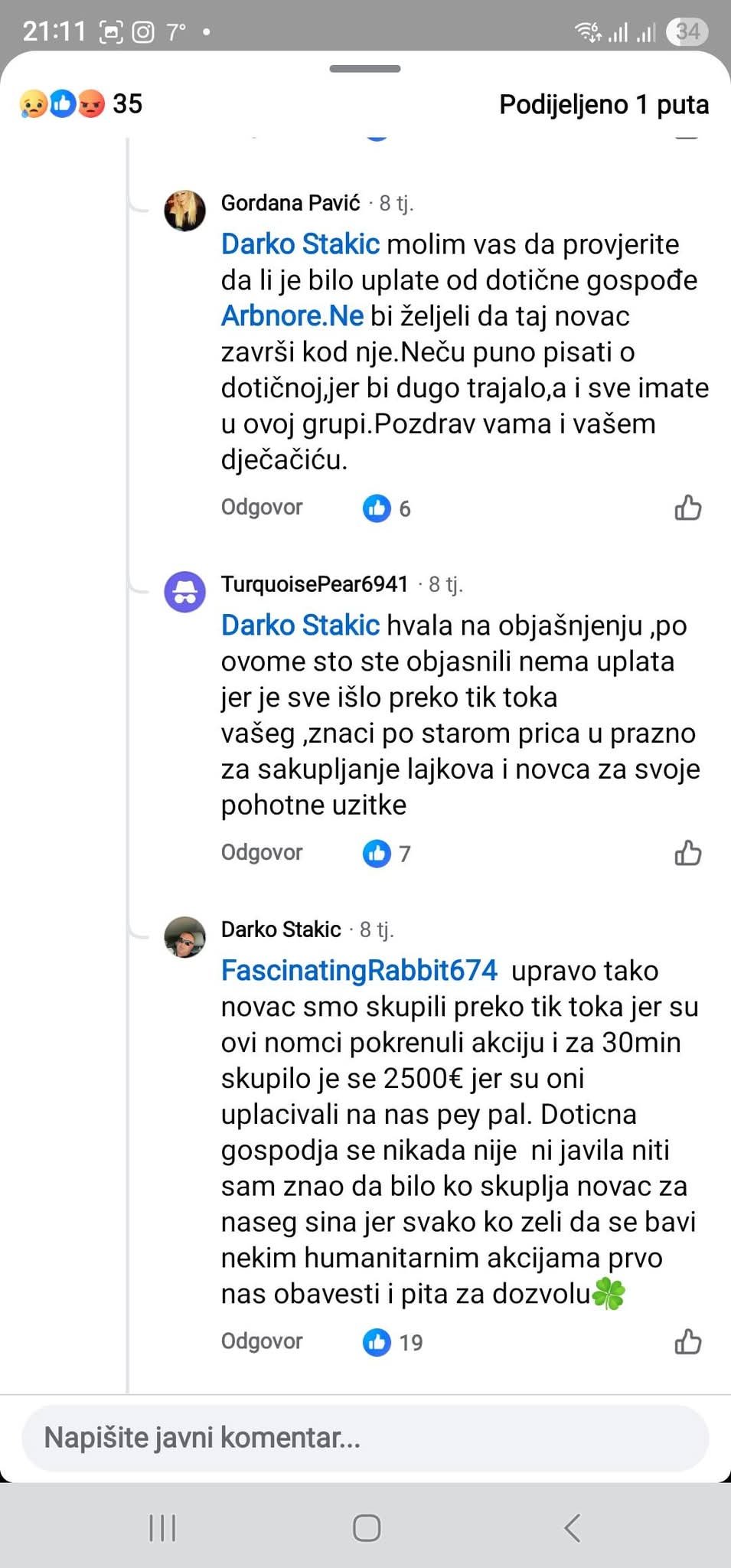Open Podijeljeno 1 puta shares list

tap(603, 104)
